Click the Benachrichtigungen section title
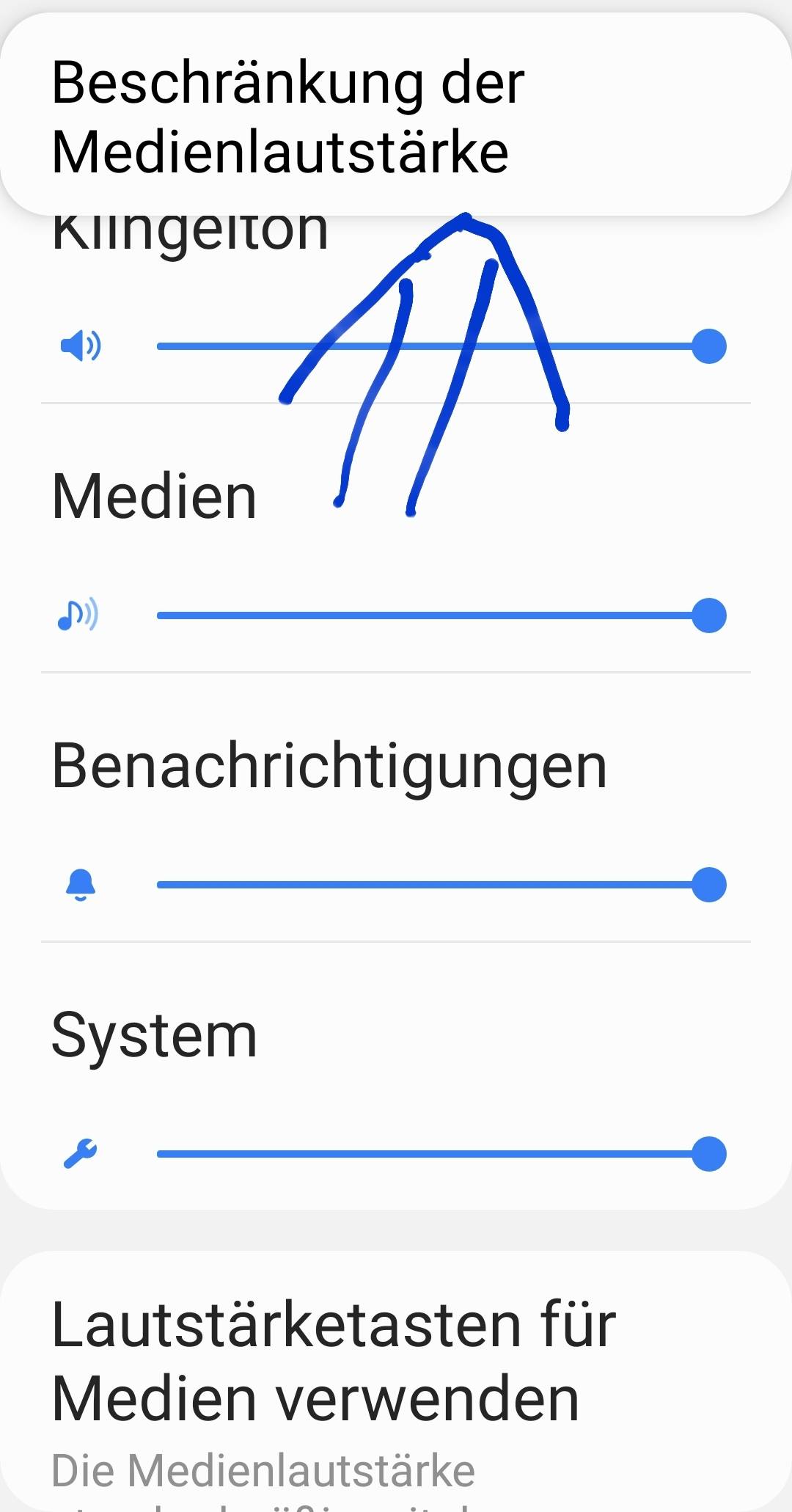The width and height of the screenshot is (792, 1512). click(330, 767)
